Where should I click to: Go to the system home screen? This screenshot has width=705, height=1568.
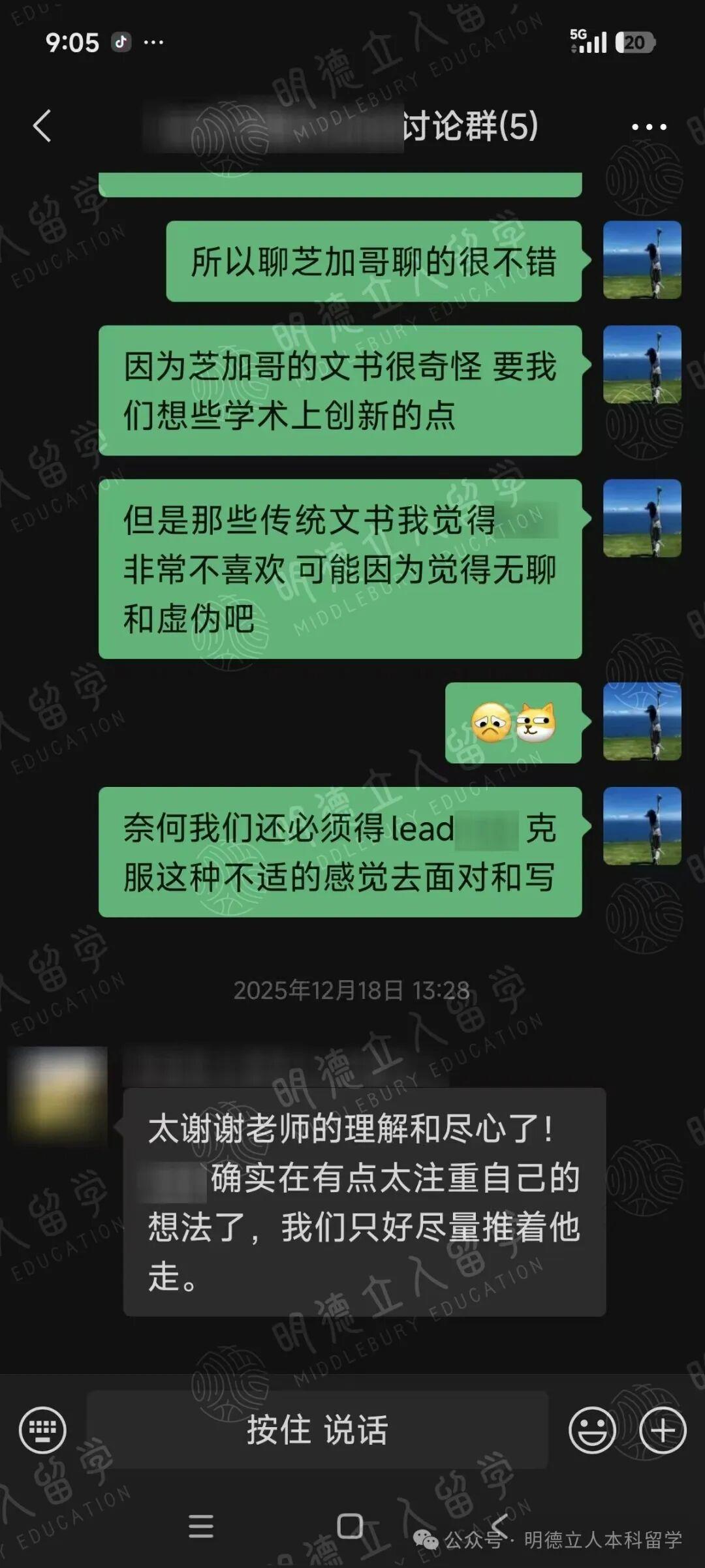[350, 1526]
